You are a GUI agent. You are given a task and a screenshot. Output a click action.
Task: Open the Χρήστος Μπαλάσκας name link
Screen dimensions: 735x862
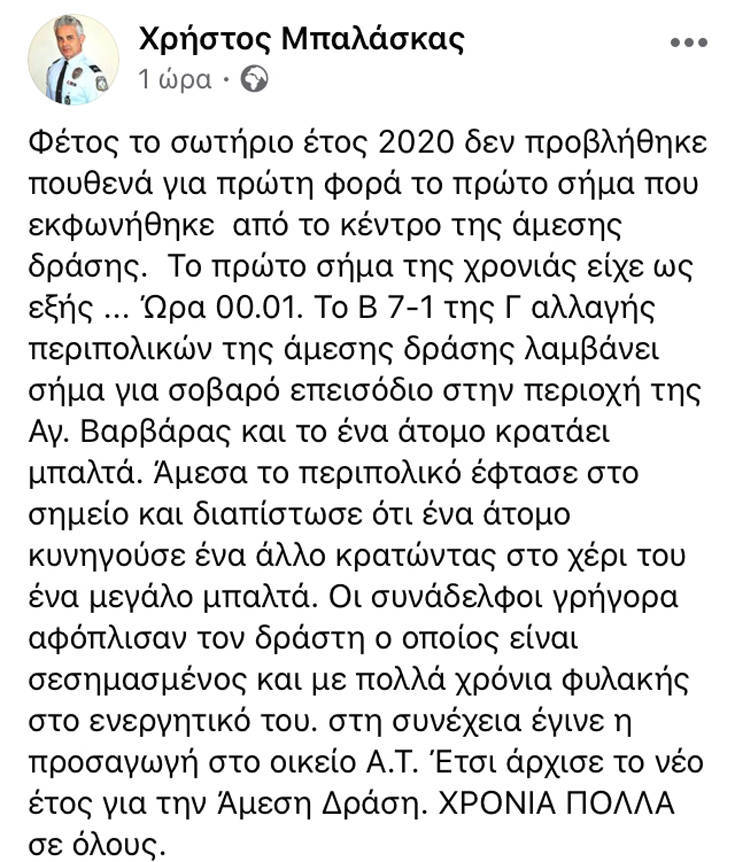click(300, 38)
